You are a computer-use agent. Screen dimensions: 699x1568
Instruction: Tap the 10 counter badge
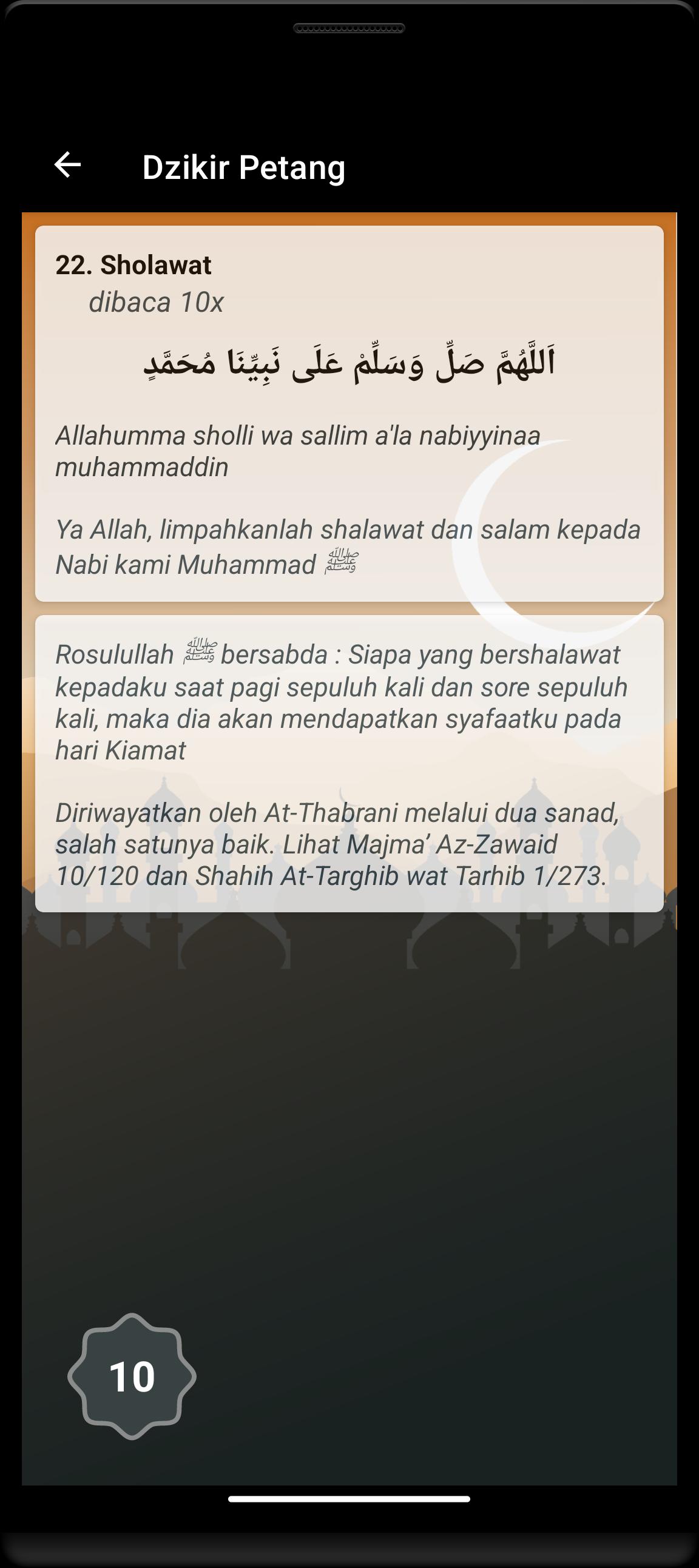[x=132, y=1376]
